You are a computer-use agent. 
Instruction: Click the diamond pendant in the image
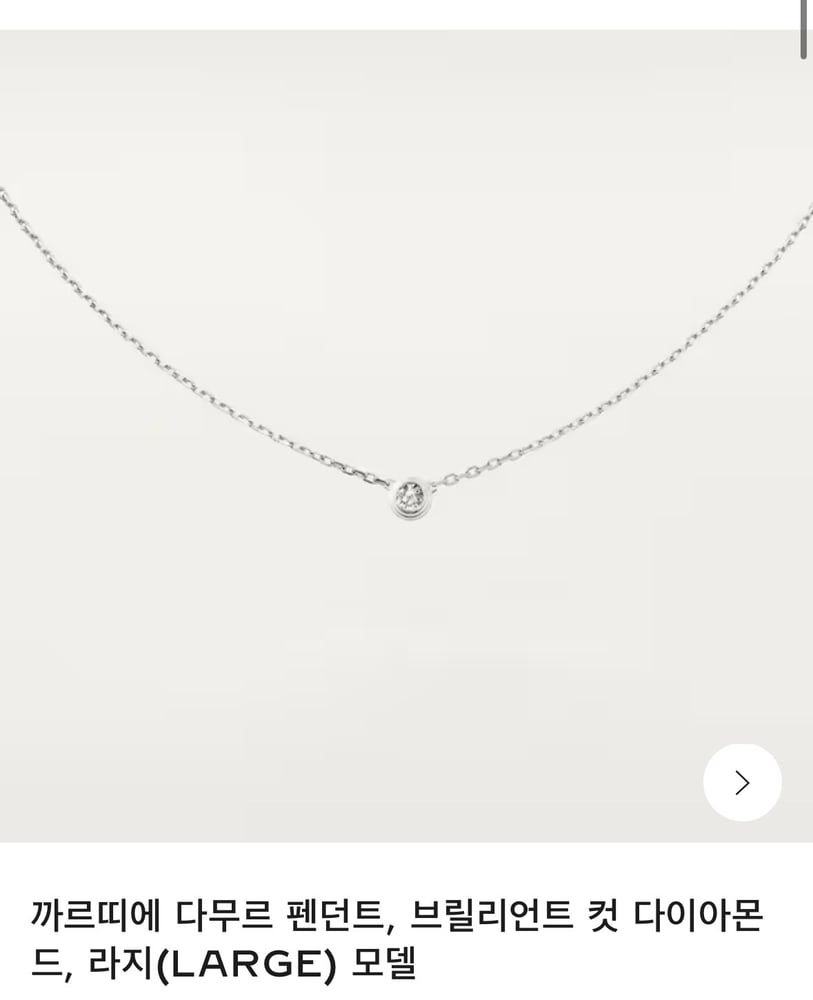tap(413, 497)
